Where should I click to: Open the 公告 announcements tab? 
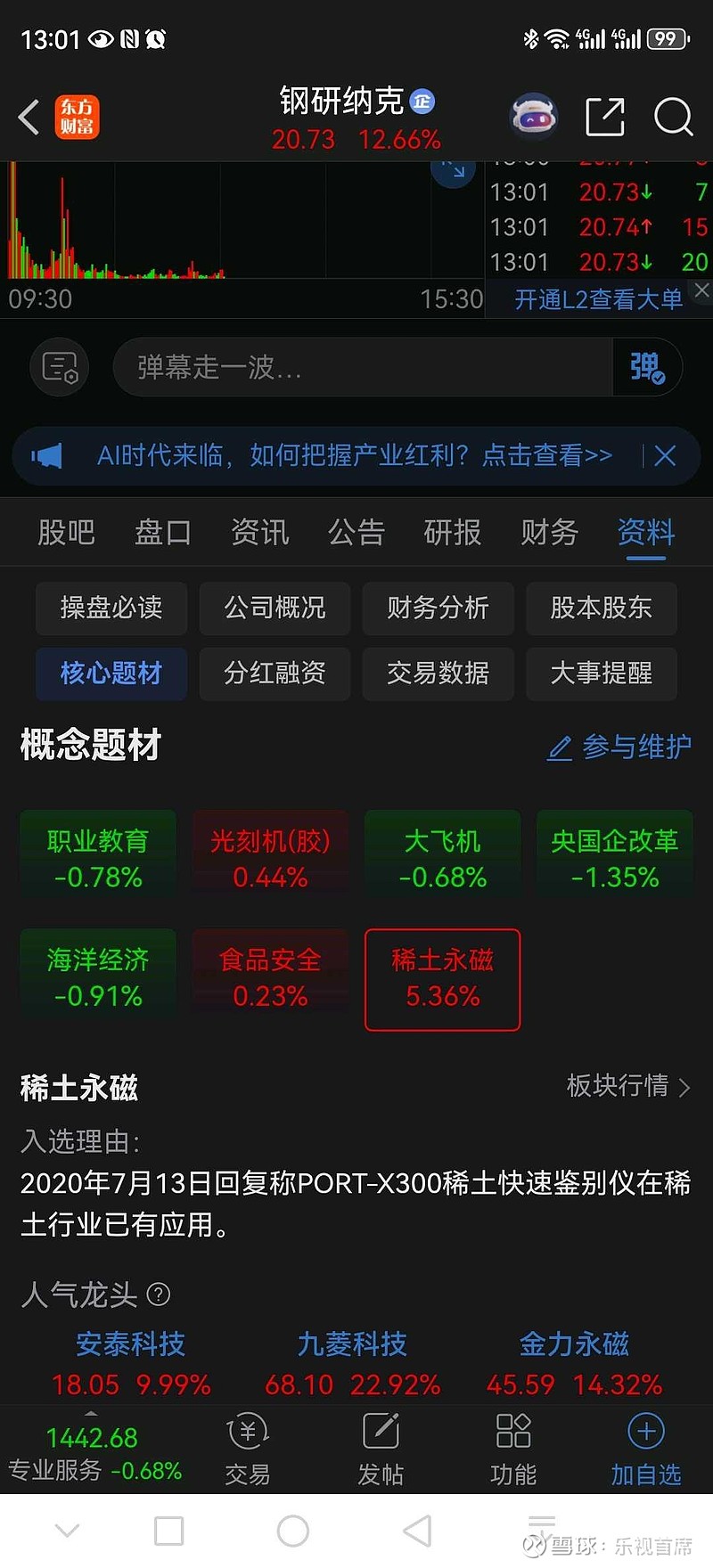point(356,532)
